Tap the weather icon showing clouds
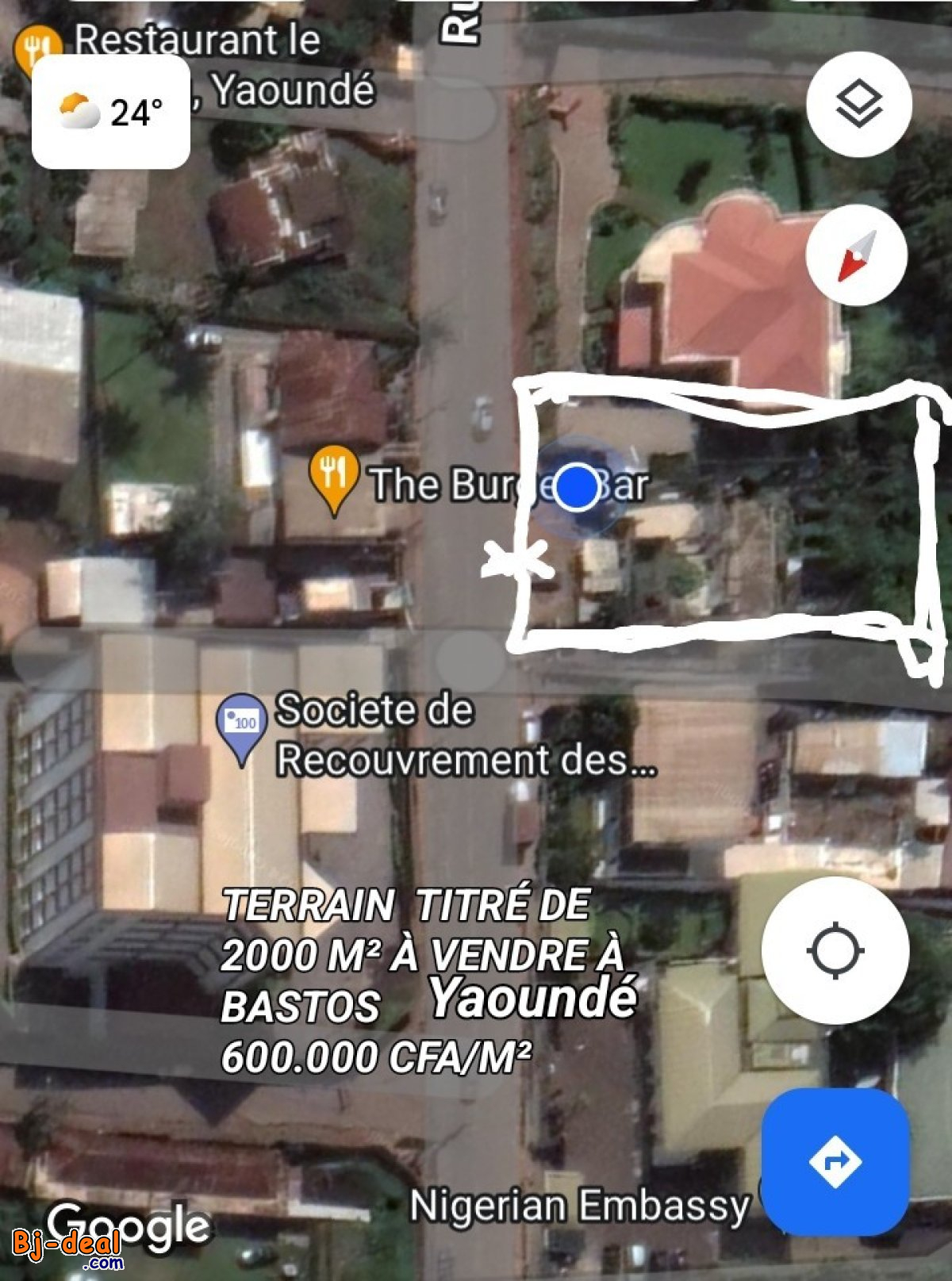Viewport: 952px width, 1281px height. pos(76,111)
